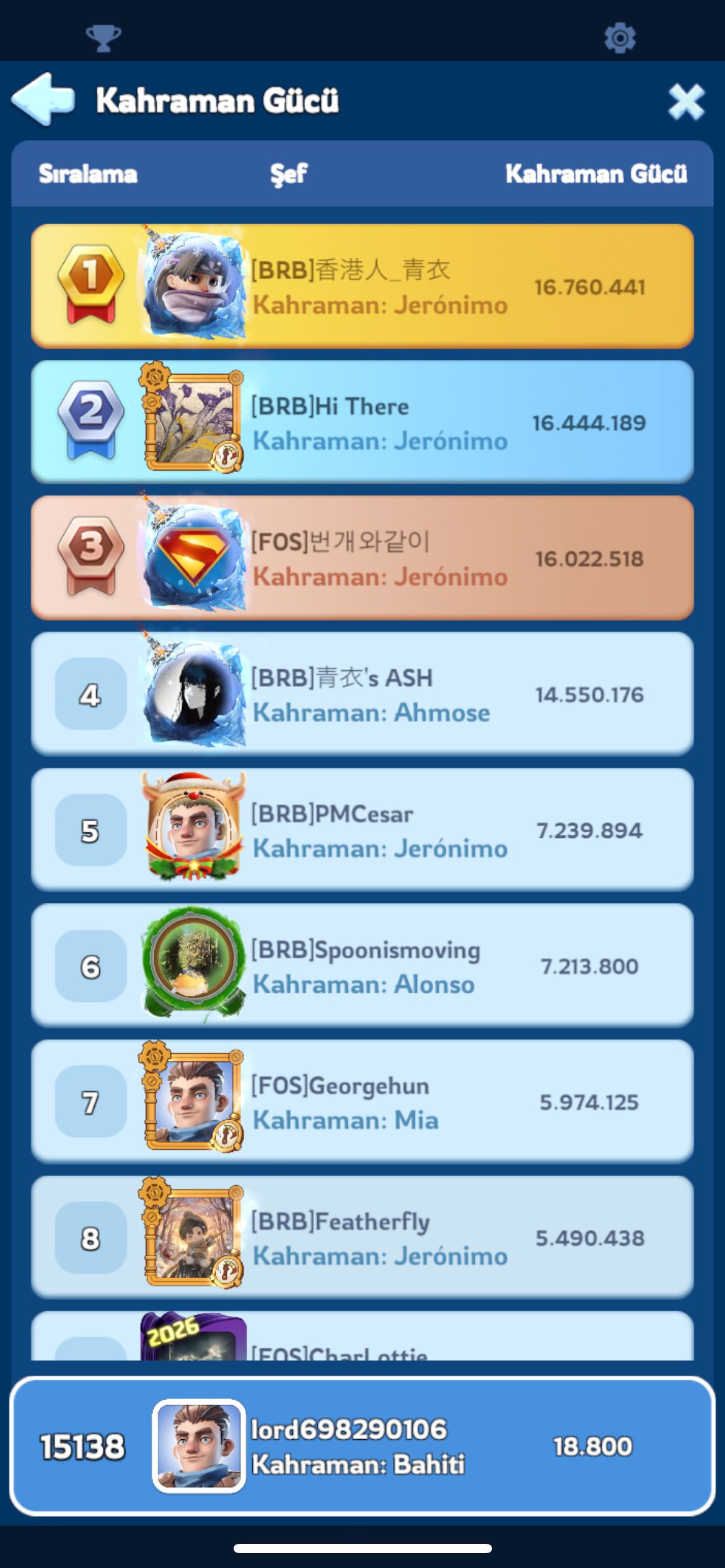
Task: Open the rank 1 Jerónimo player entry
Action: [362, 286]
